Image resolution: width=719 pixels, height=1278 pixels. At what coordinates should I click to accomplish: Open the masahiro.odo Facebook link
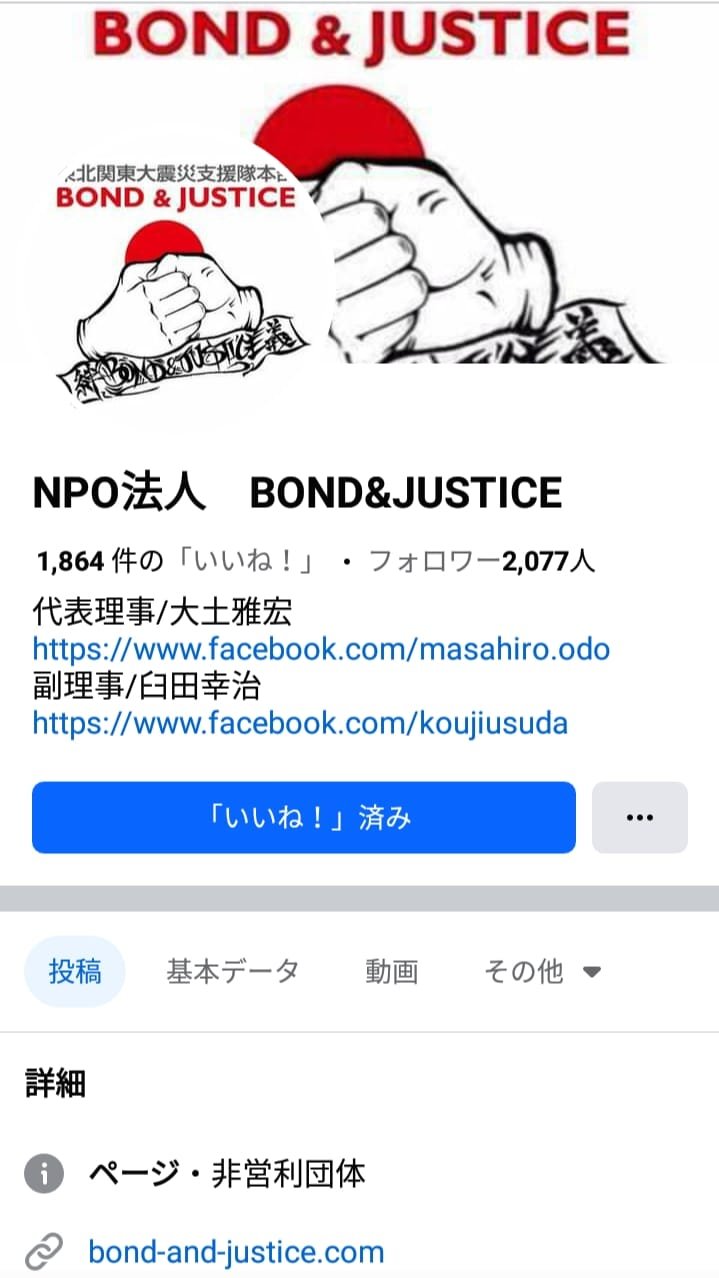[321, 649]
